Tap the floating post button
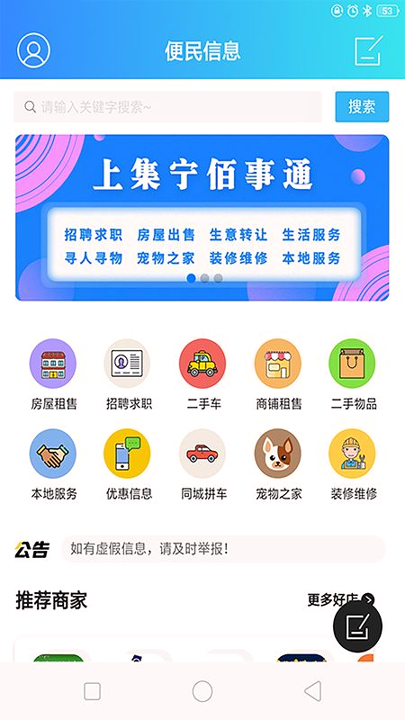 pyautogui.click(x=358, y=626)
